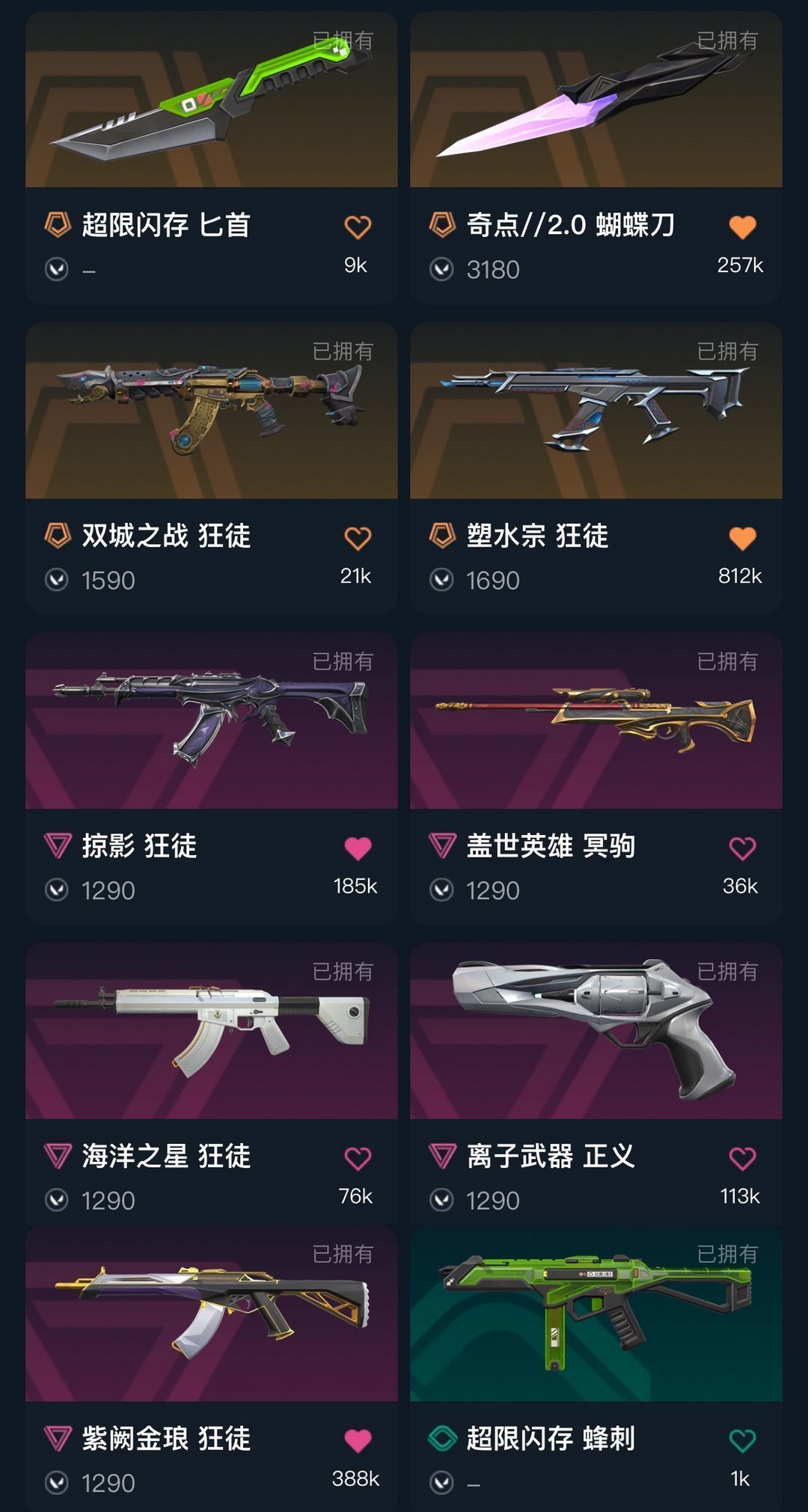Like the 超限闪存 蜂刺 skin
Screen dimensions: 808x1512
point(742,1441)
